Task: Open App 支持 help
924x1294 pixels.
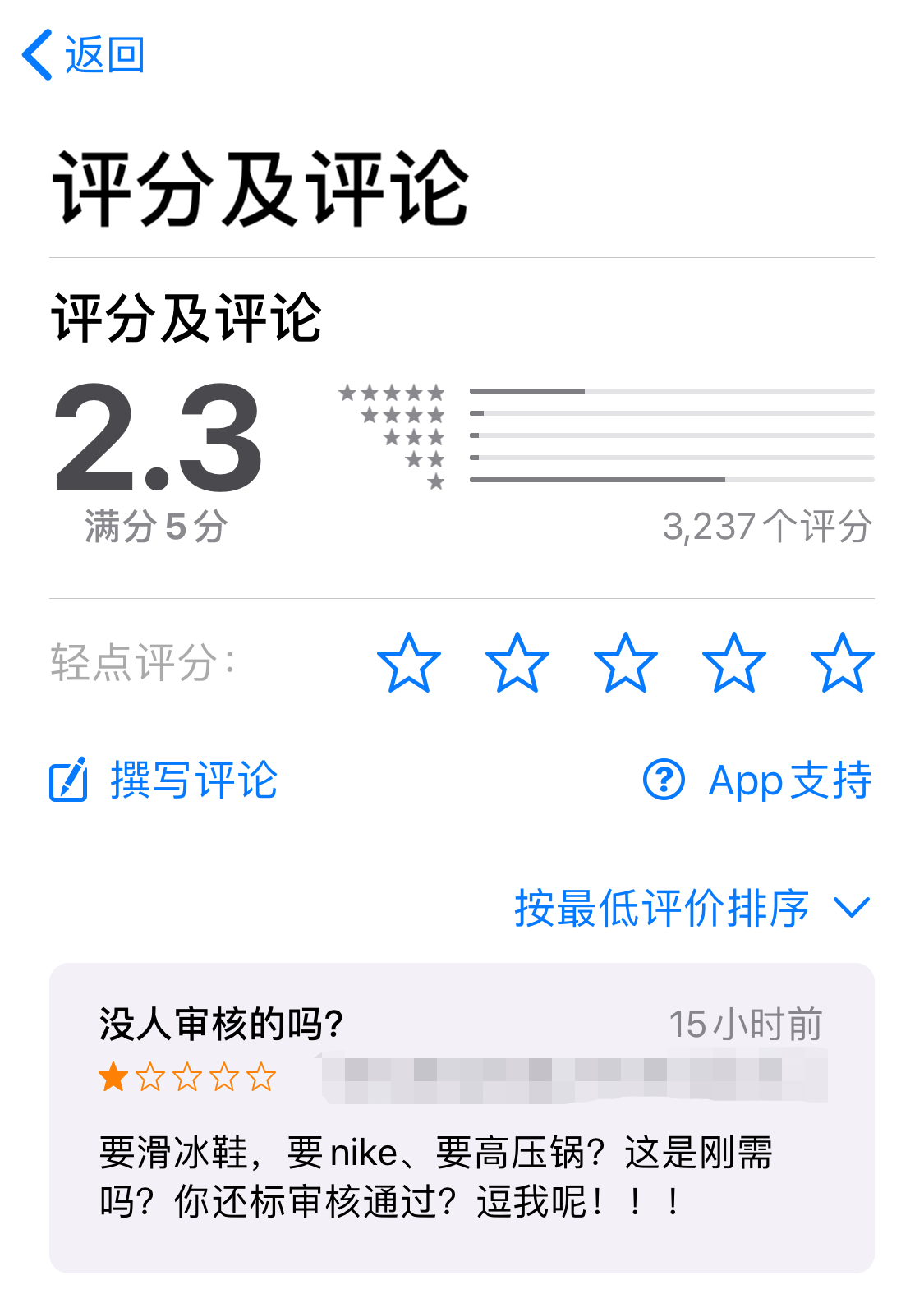Action: (x=757, y=780)
